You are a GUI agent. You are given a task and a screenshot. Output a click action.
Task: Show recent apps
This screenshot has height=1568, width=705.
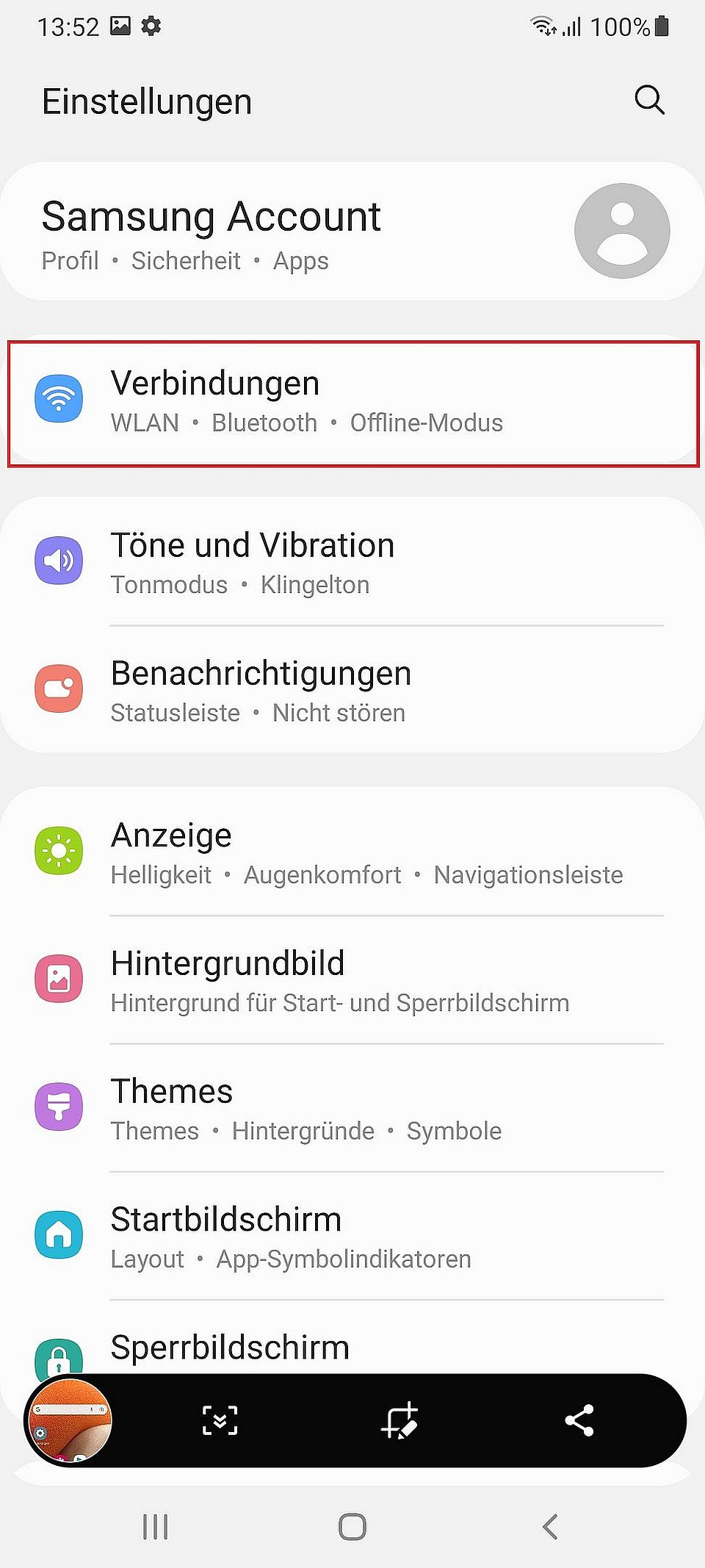pyautogui.click(x=155, y=1527)
